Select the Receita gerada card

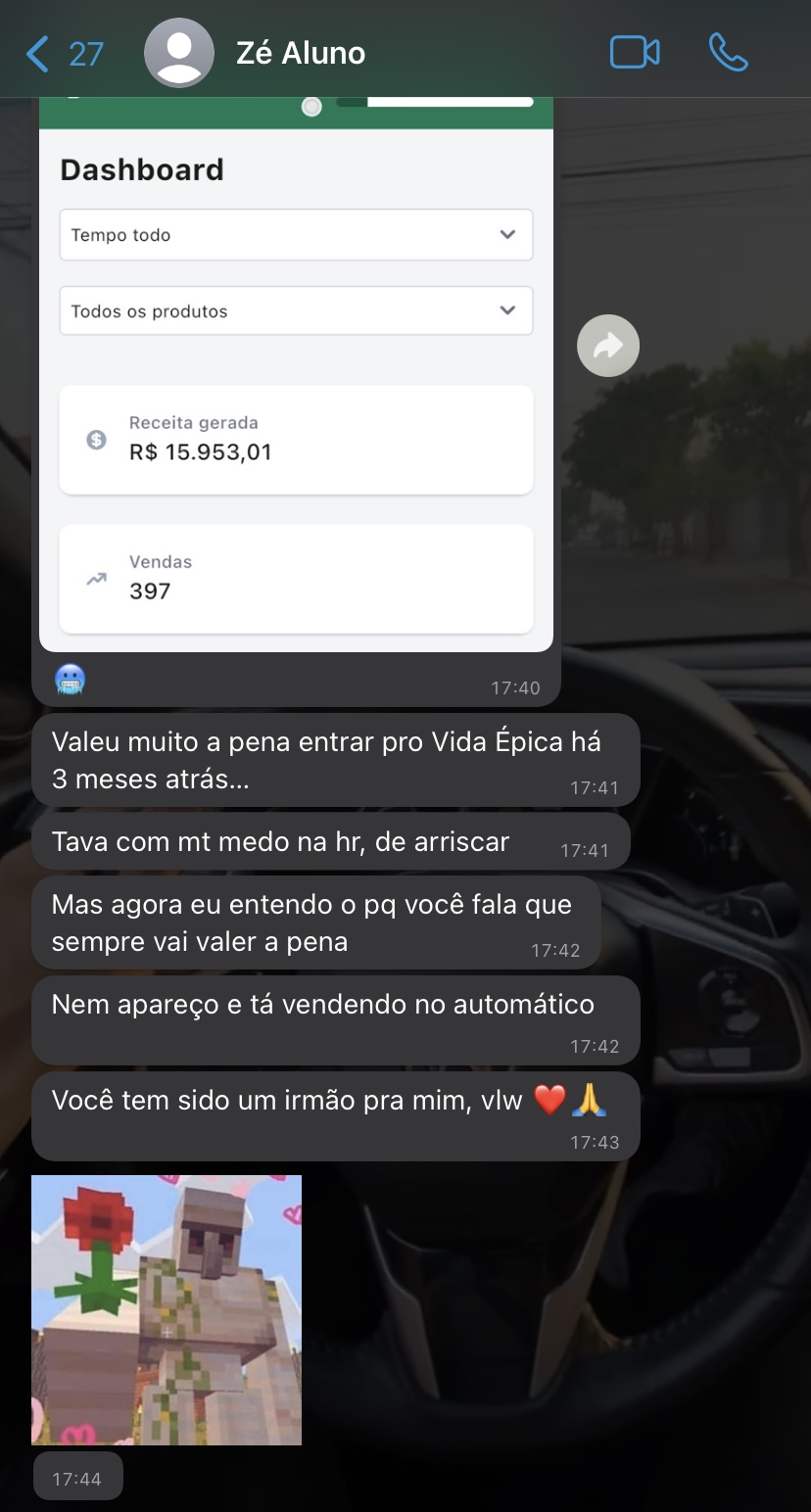point(296,440)
